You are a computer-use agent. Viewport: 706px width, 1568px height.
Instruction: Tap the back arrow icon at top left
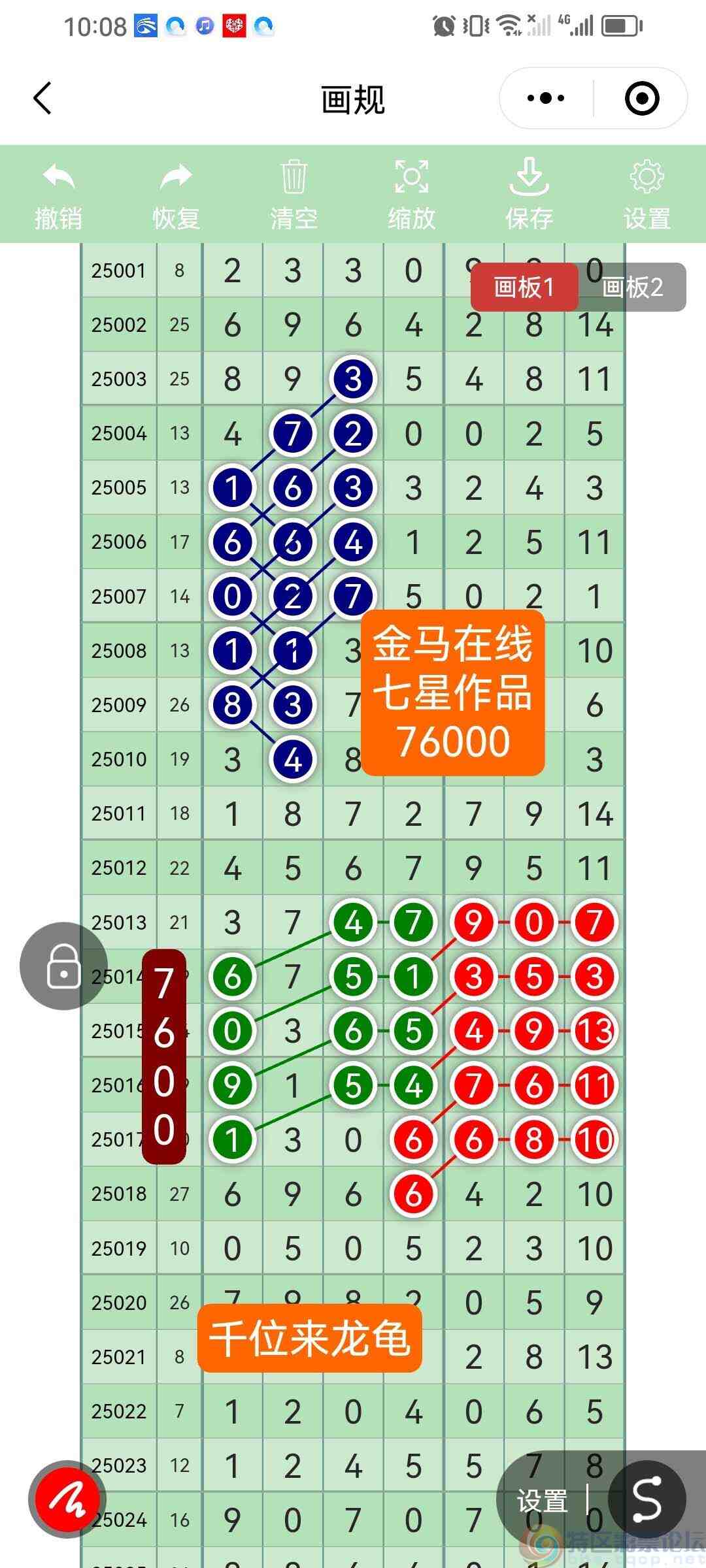(x=42, y=98)
